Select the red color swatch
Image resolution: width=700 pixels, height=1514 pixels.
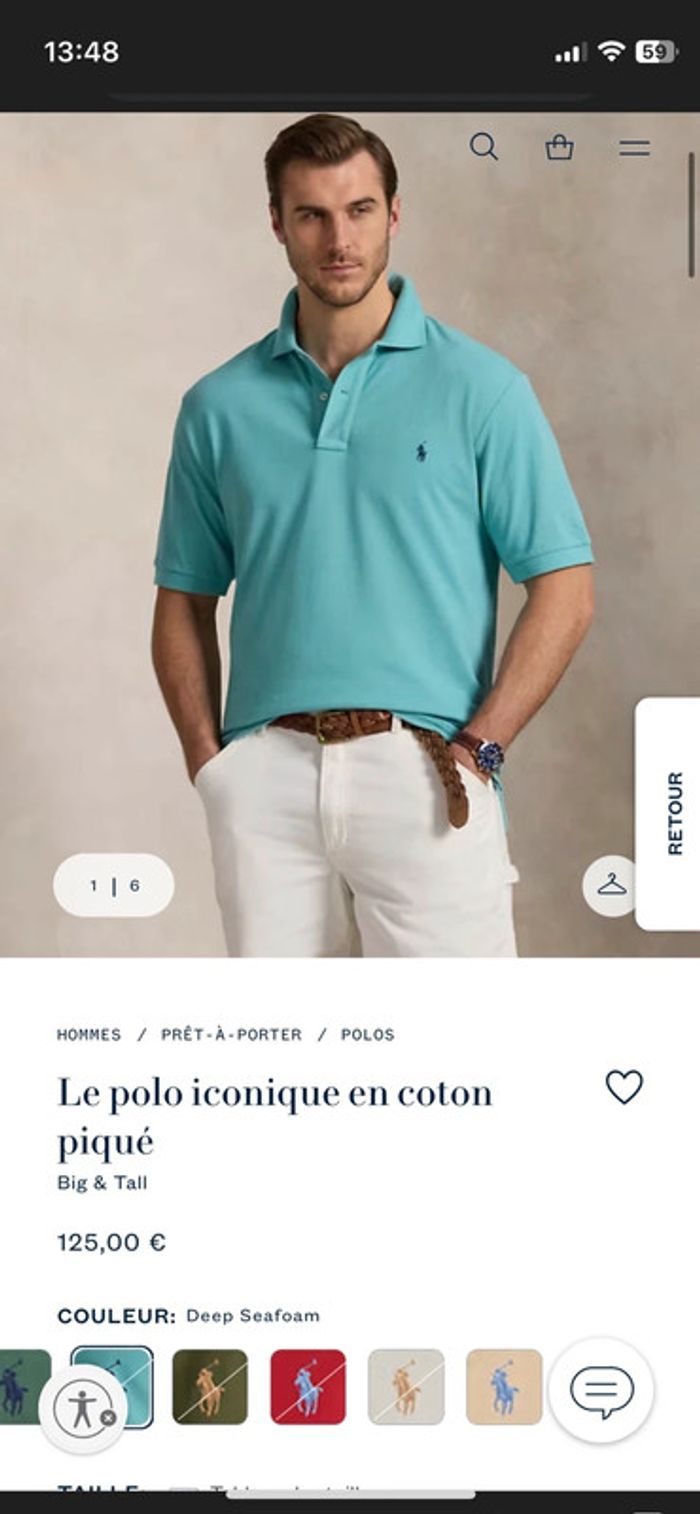(308, 1387)
